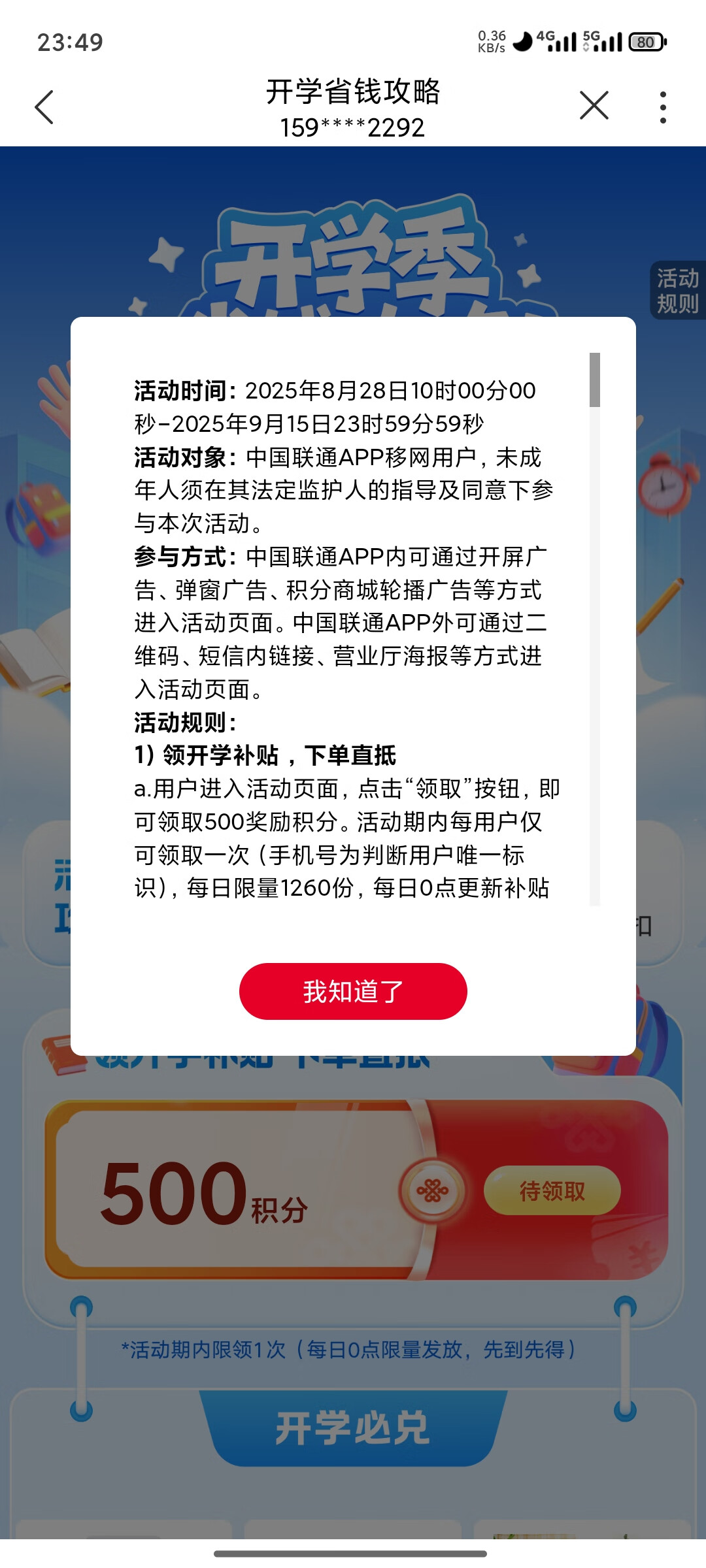Go back using the top-left arrow

(44, 107)
